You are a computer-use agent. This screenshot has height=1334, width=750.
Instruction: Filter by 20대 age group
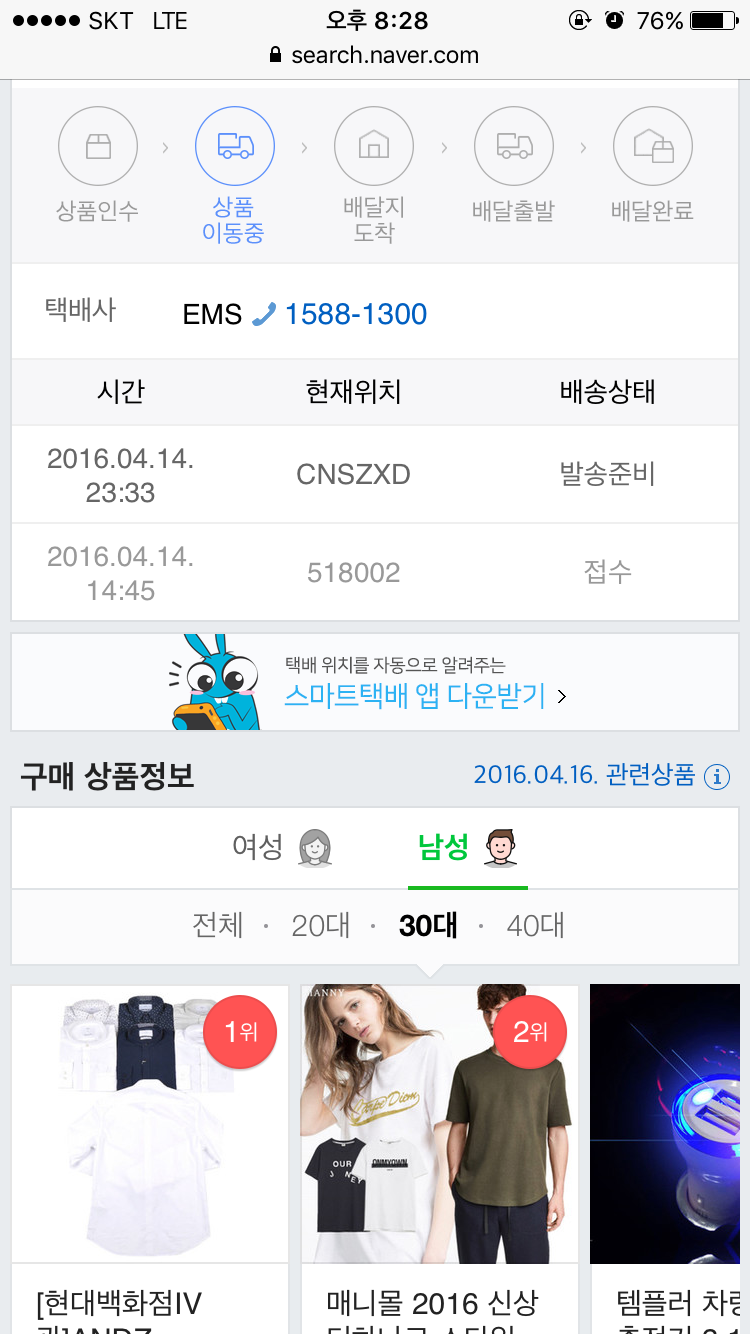coord(320,925)
